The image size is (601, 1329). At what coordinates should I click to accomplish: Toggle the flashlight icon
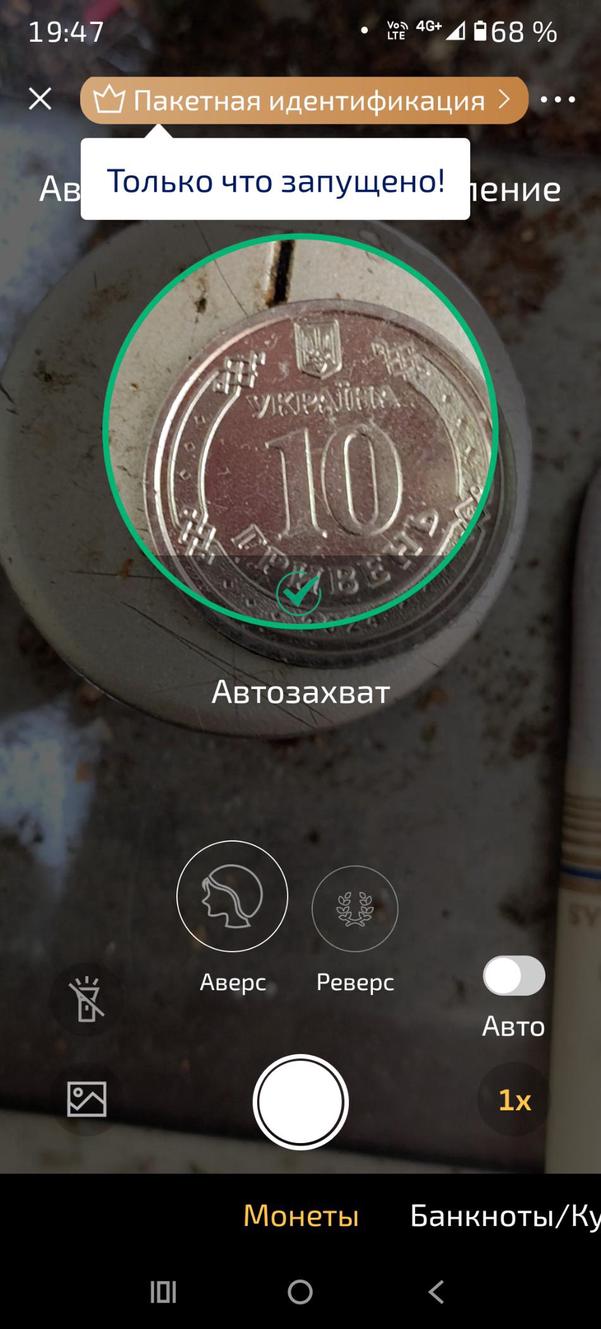coord(87,999)
